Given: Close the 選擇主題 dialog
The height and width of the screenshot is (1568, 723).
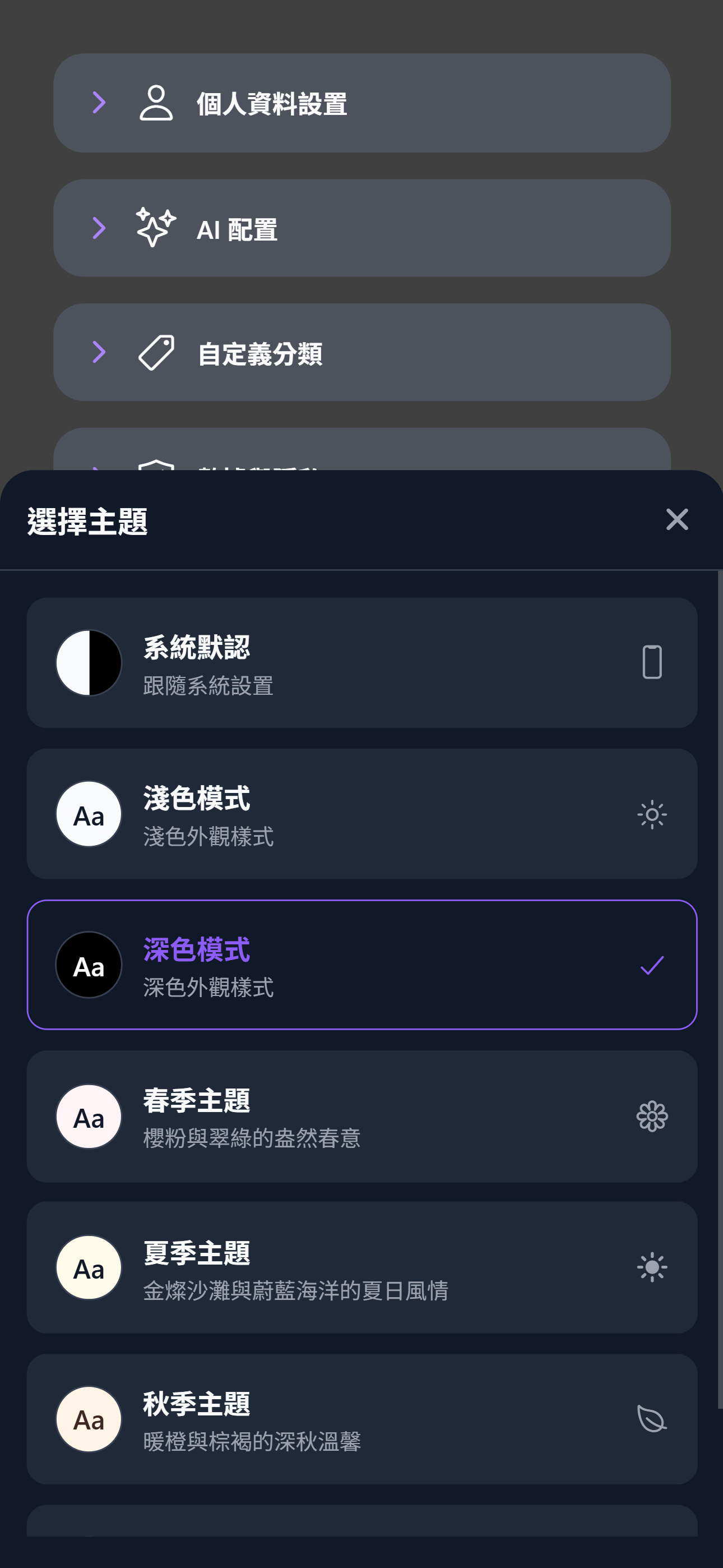Looking at the screenshot, I should point(676,520).
